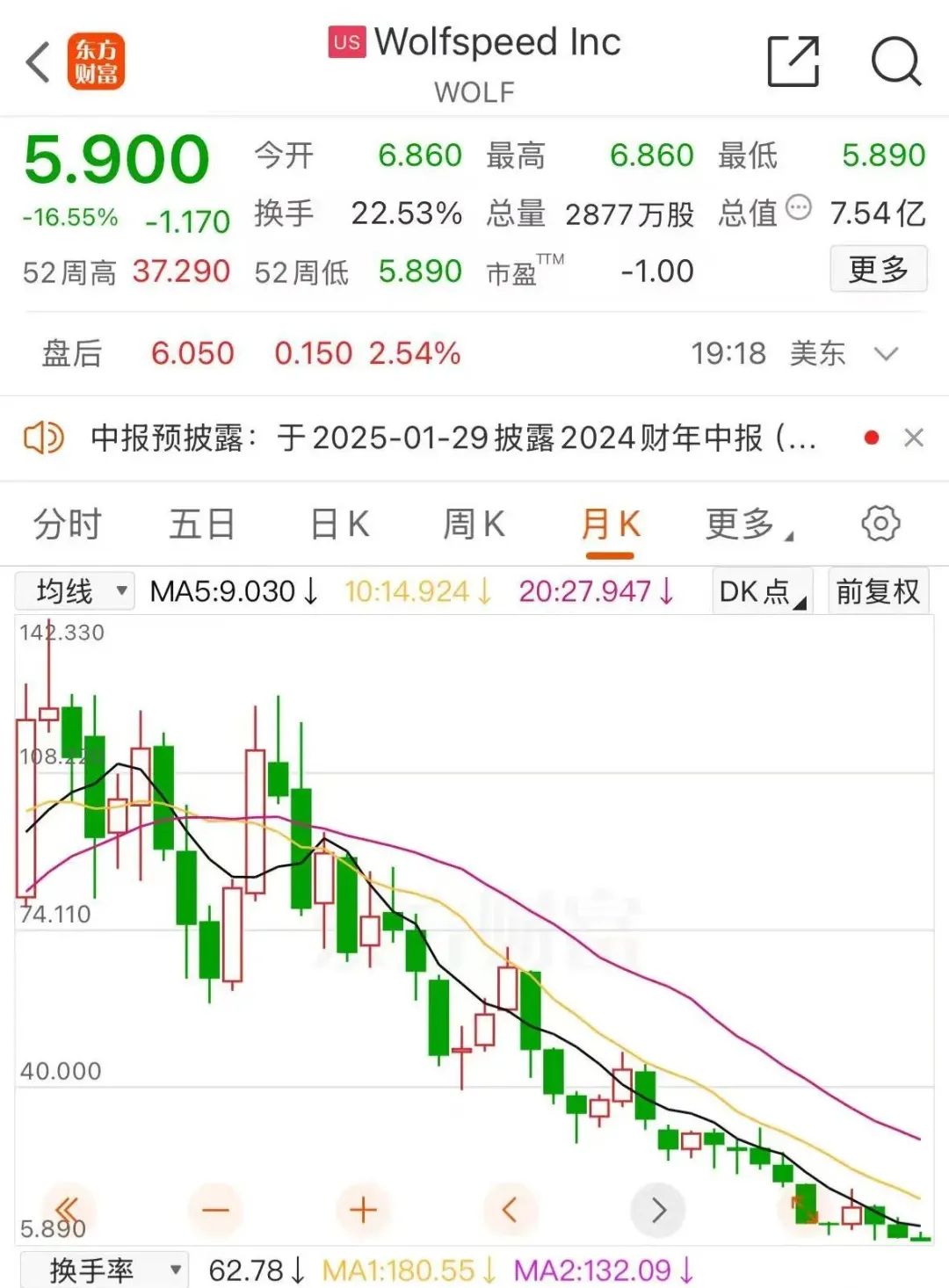Open the 换手率 sub-indicator dropdown

click(104, 1270)
